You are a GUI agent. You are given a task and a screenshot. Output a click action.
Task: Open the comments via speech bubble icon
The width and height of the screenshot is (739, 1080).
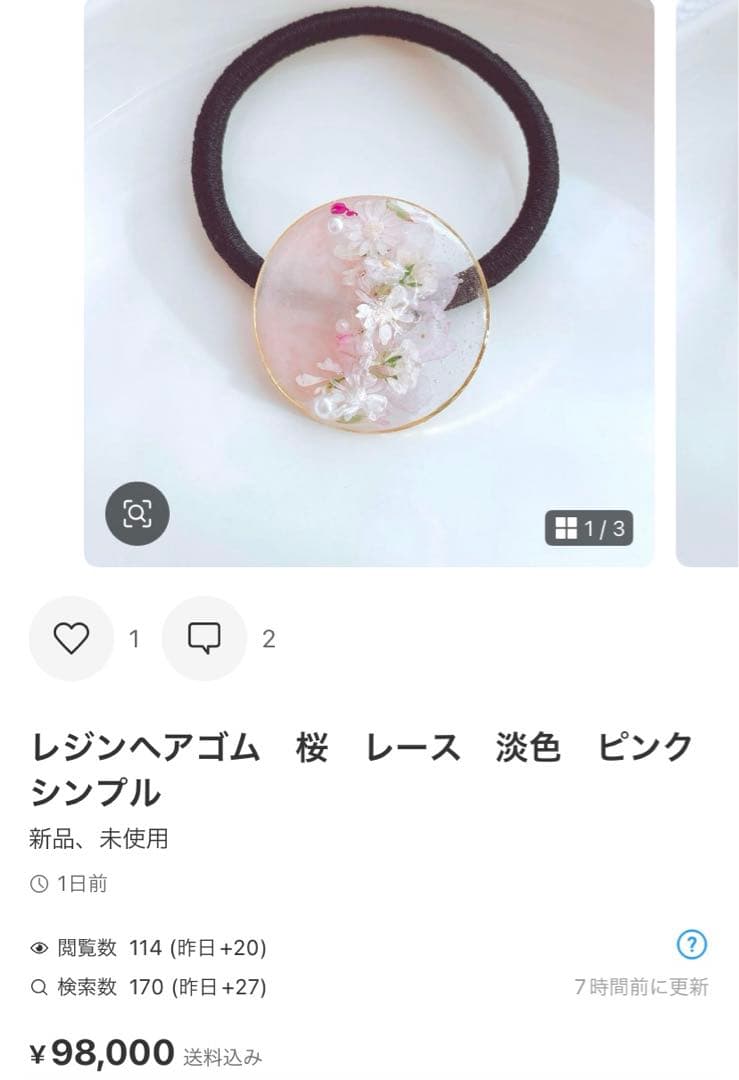click(203, 637)
